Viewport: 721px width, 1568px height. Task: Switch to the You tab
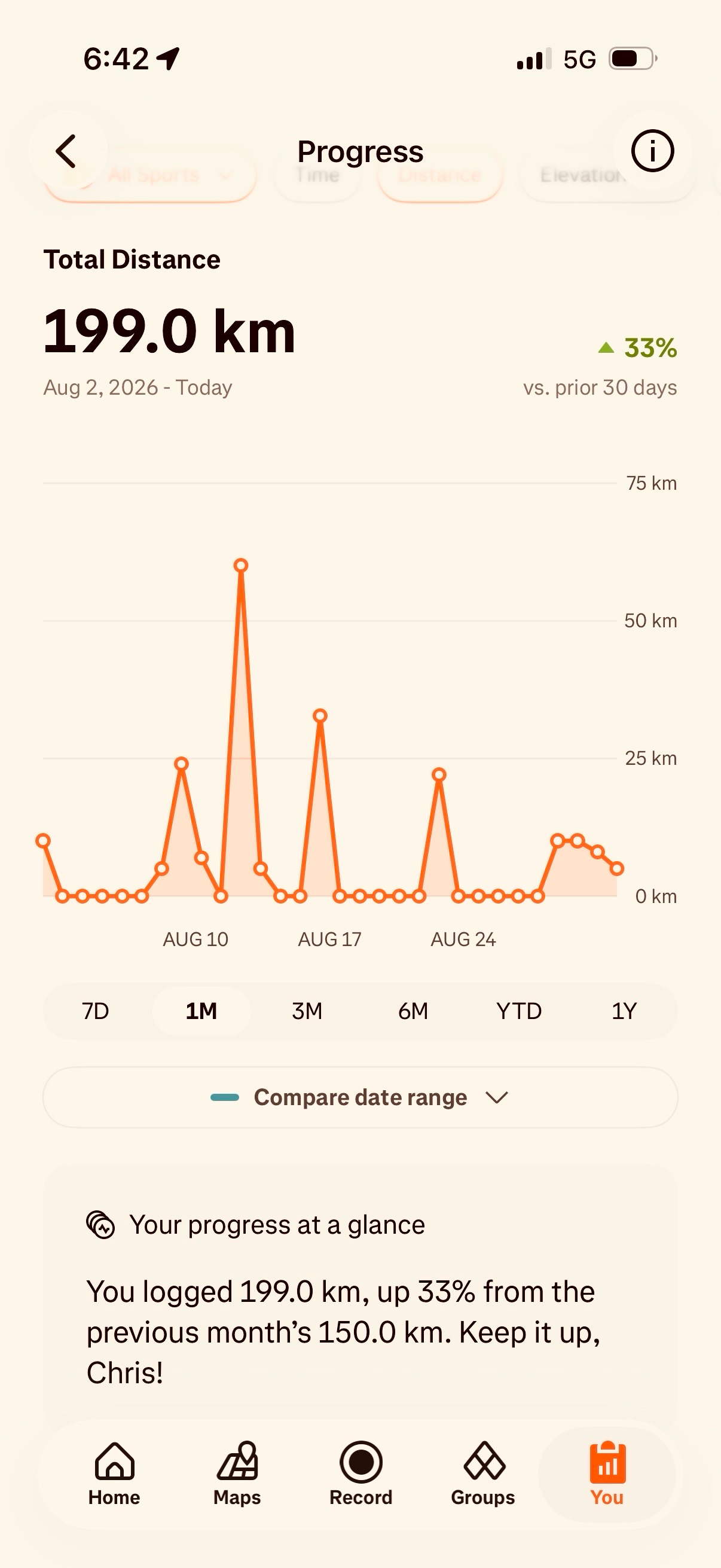point(607,1474)
